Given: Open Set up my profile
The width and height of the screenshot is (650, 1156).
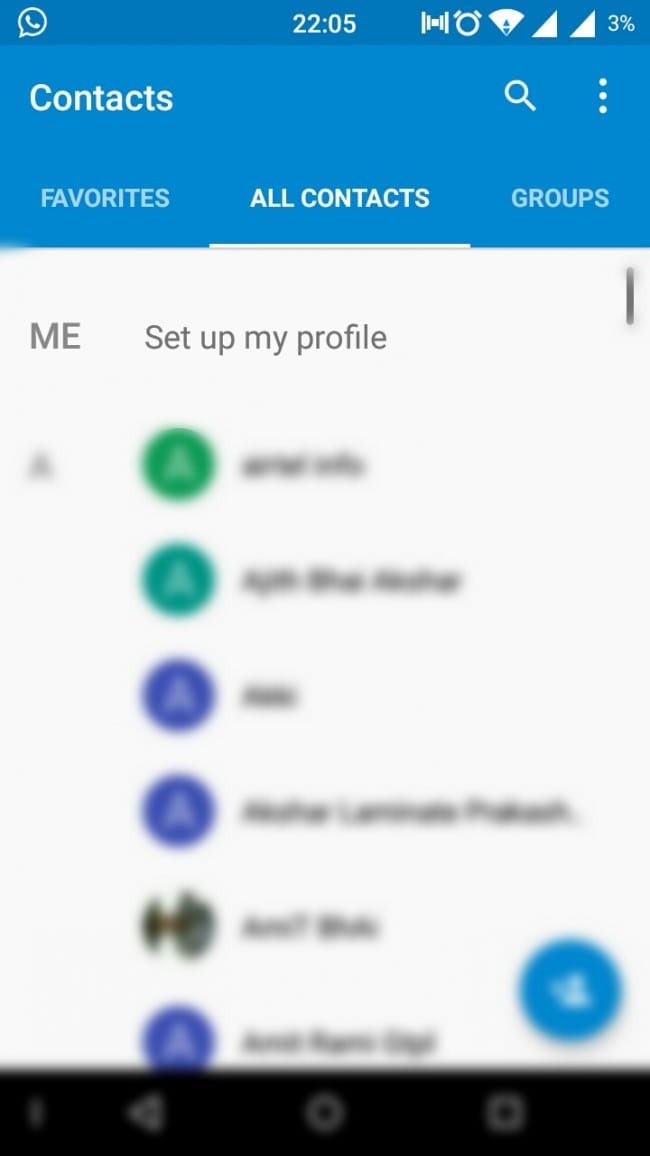Looking at the screenshot, I should 265,338.
